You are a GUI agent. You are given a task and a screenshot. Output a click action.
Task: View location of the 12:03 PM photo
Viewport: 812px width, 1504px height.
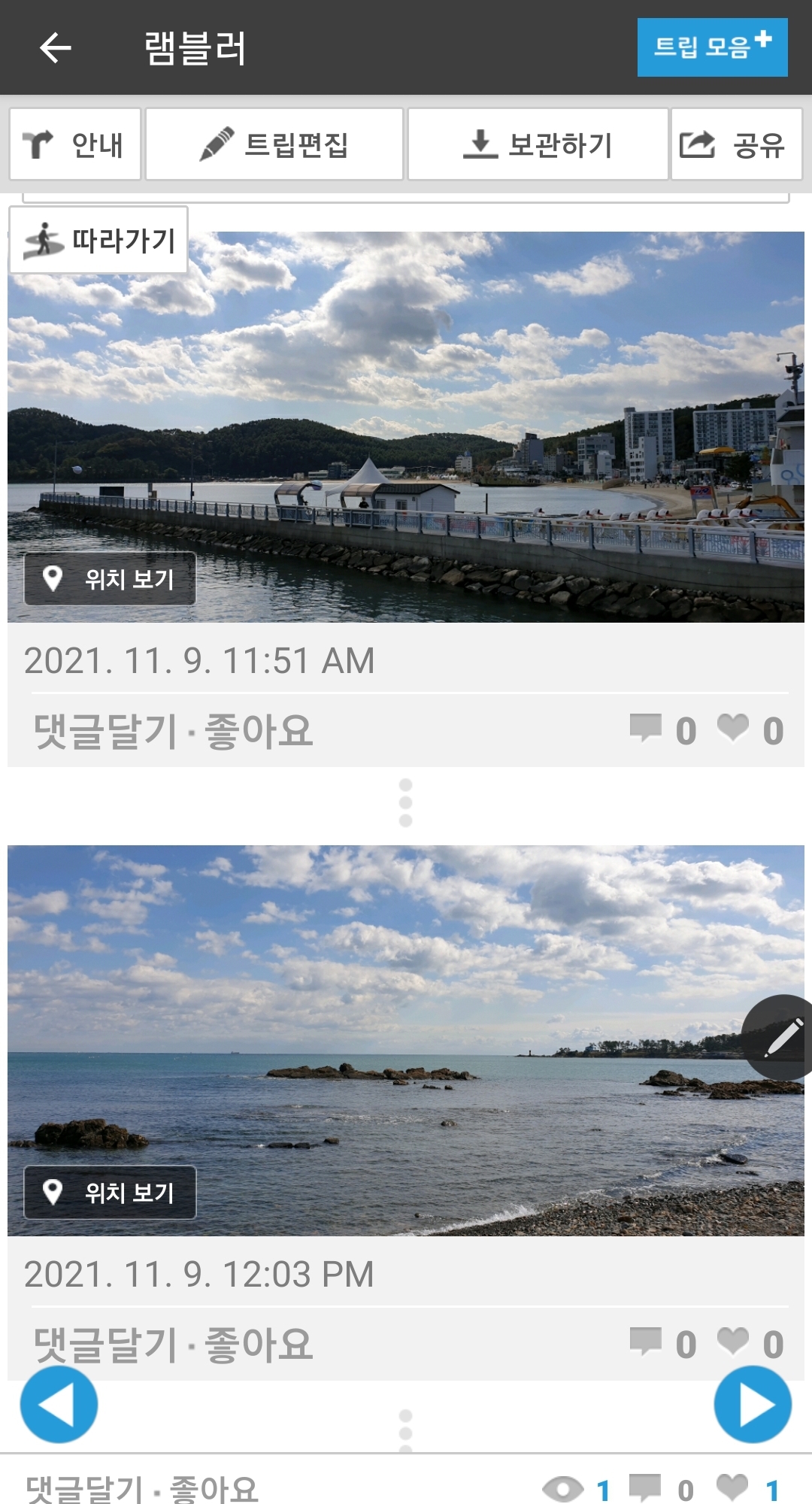tap(110, 1192)
